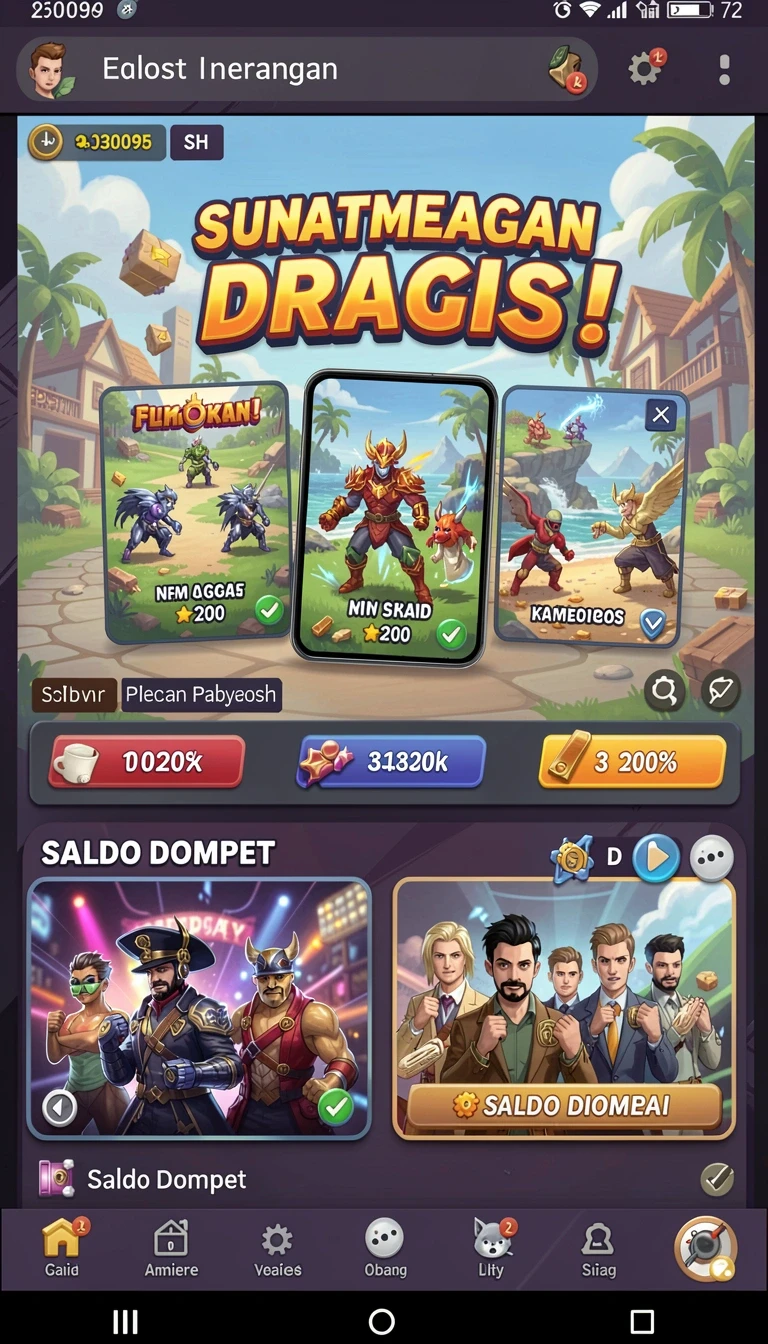Viewport: 768px width, 1344px height.
Task: Open the white three-dot bubble beside Saldo Dompet
Action: 712,858
